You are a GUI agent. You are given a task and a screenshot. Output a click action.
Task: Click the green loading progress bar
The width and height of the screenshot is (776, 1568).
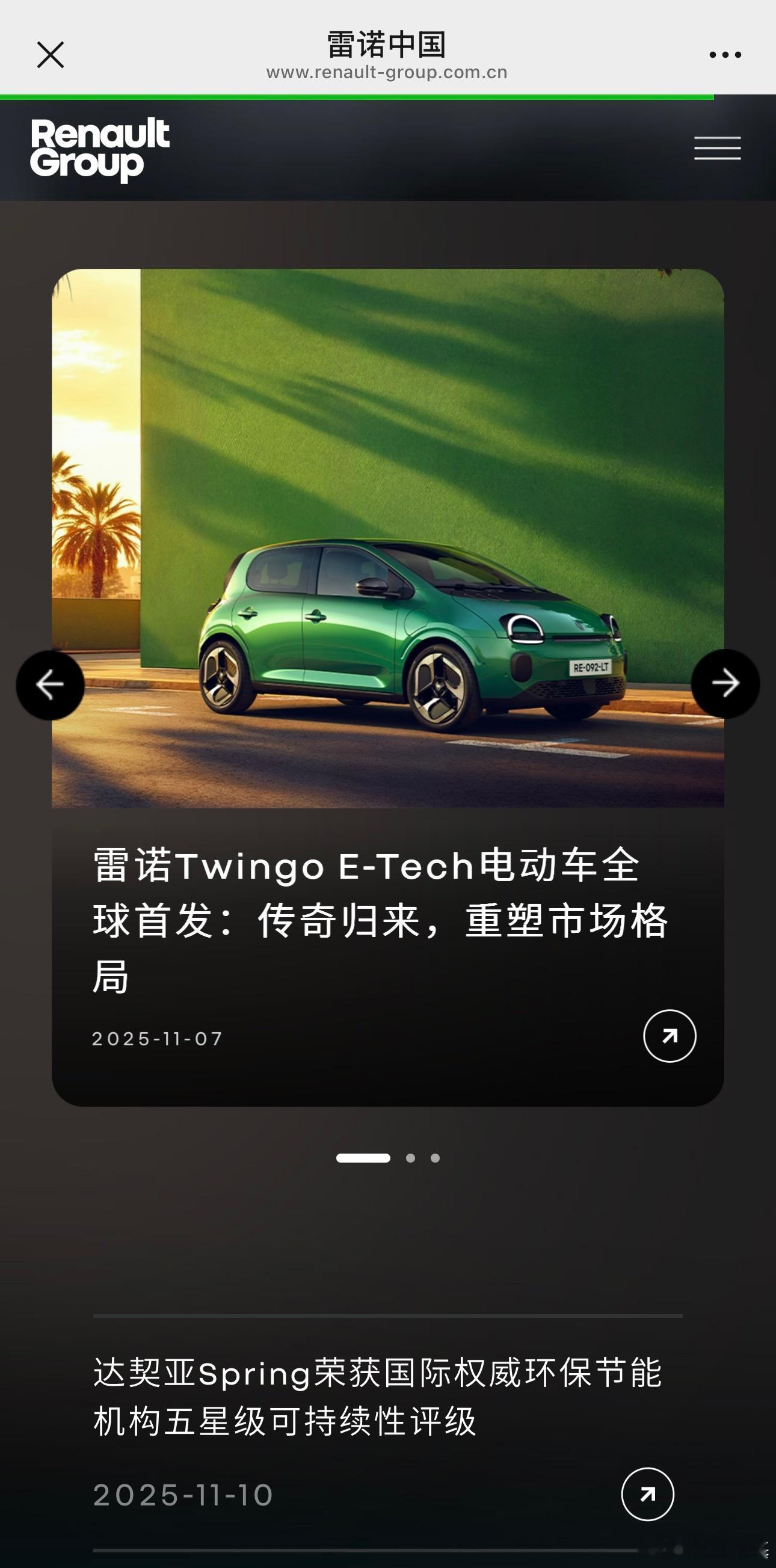tap(356, 96)
